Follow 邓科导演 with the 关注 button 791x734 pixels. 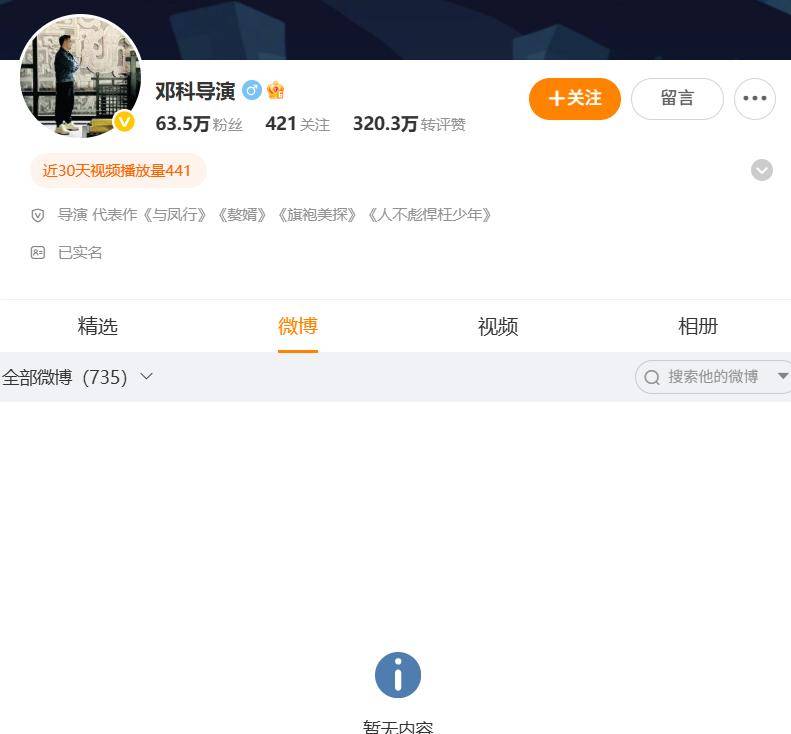(574, 98)
